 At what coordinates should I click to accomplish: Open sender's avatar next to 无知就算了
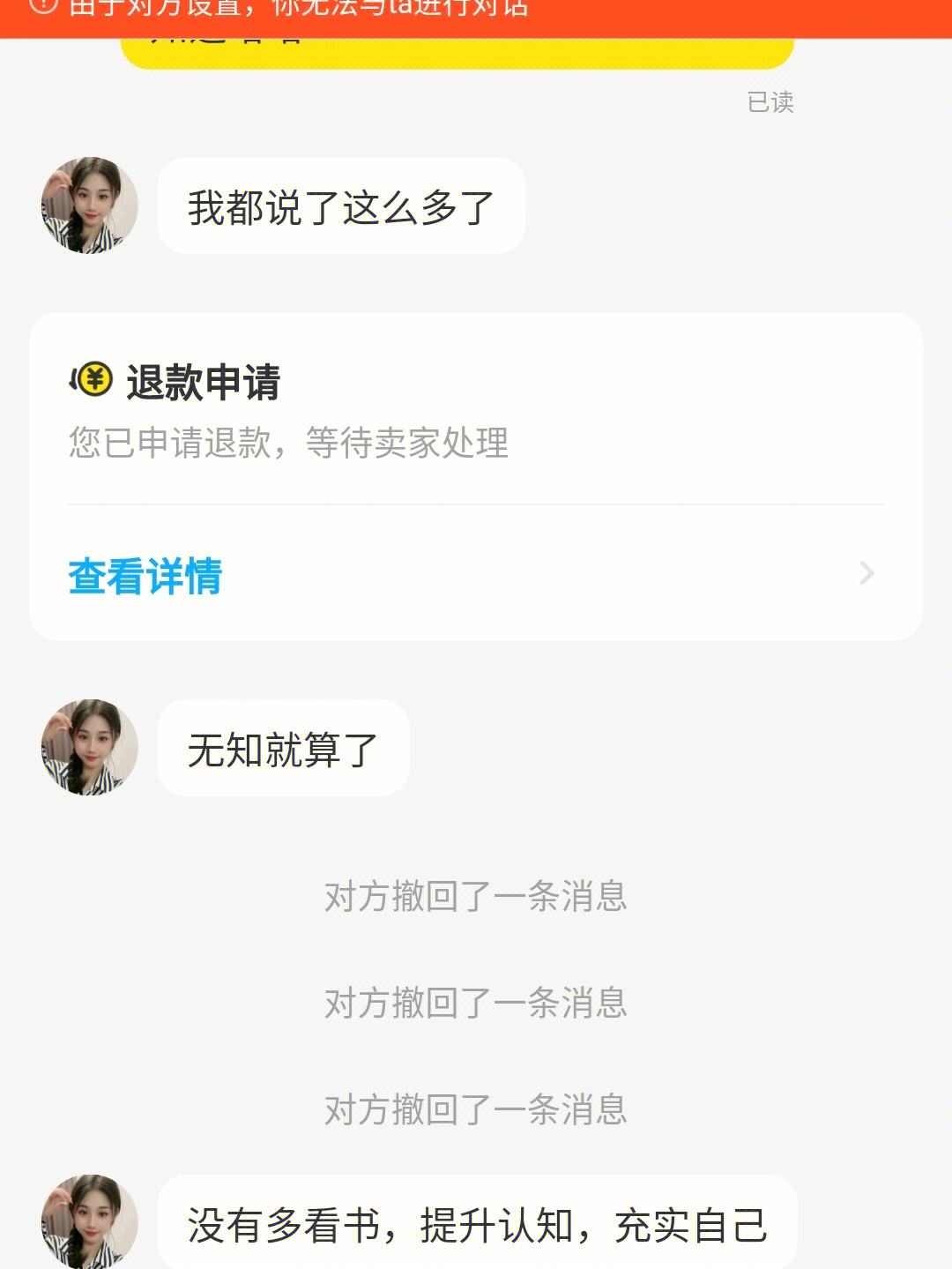click(x=90, y=748)
